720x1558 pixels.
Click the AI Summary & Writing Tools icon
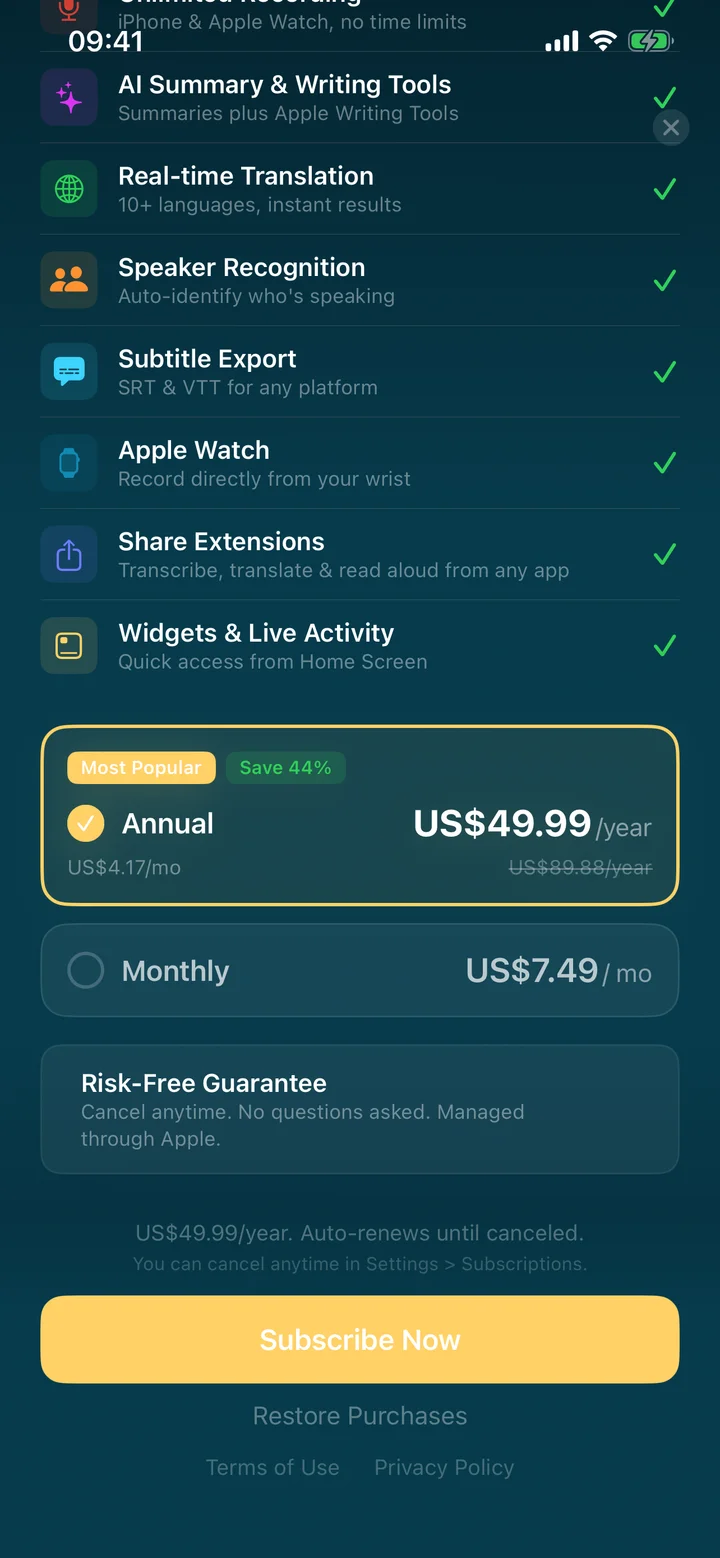(x=69, y=97)
